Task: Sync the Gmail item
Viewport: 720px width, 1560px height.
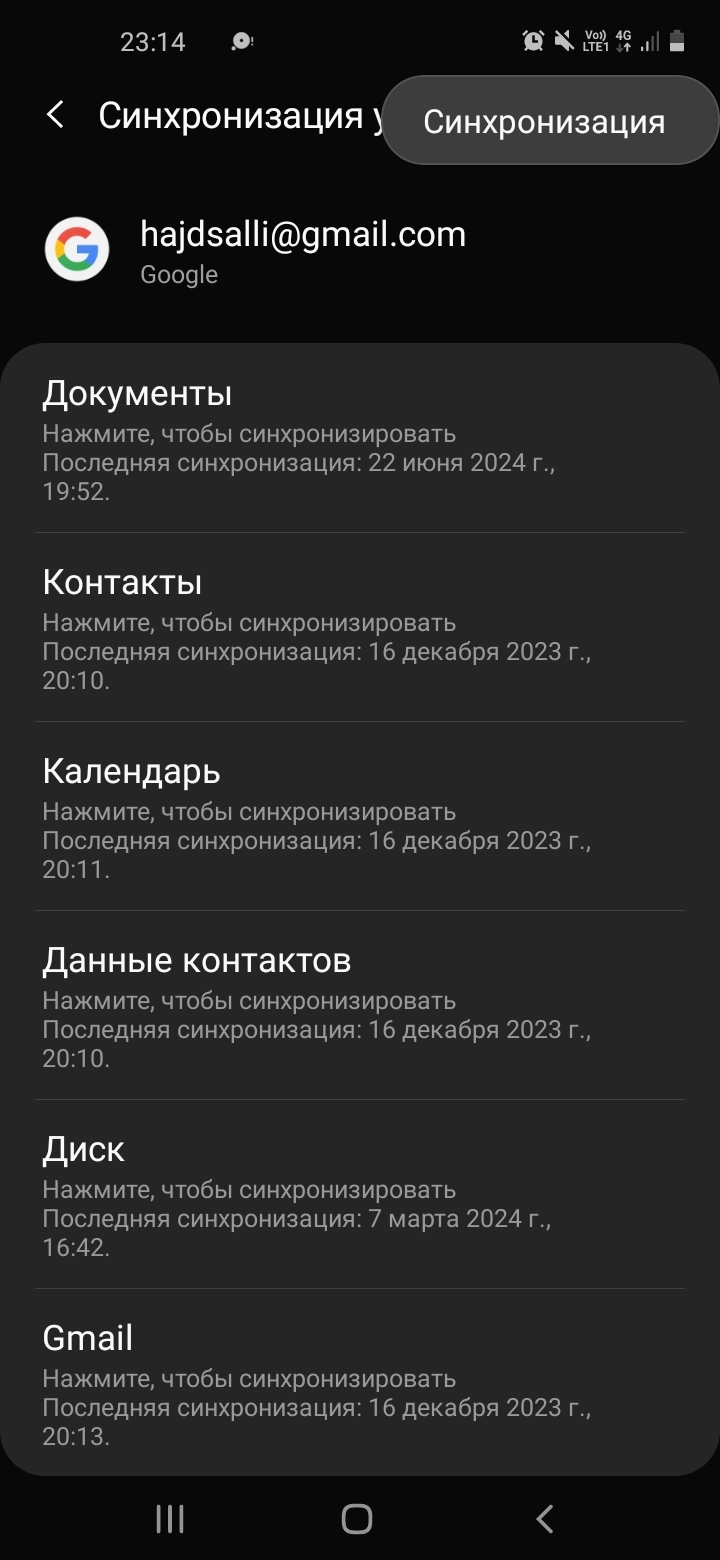Action: click(x=360, y=1383)
